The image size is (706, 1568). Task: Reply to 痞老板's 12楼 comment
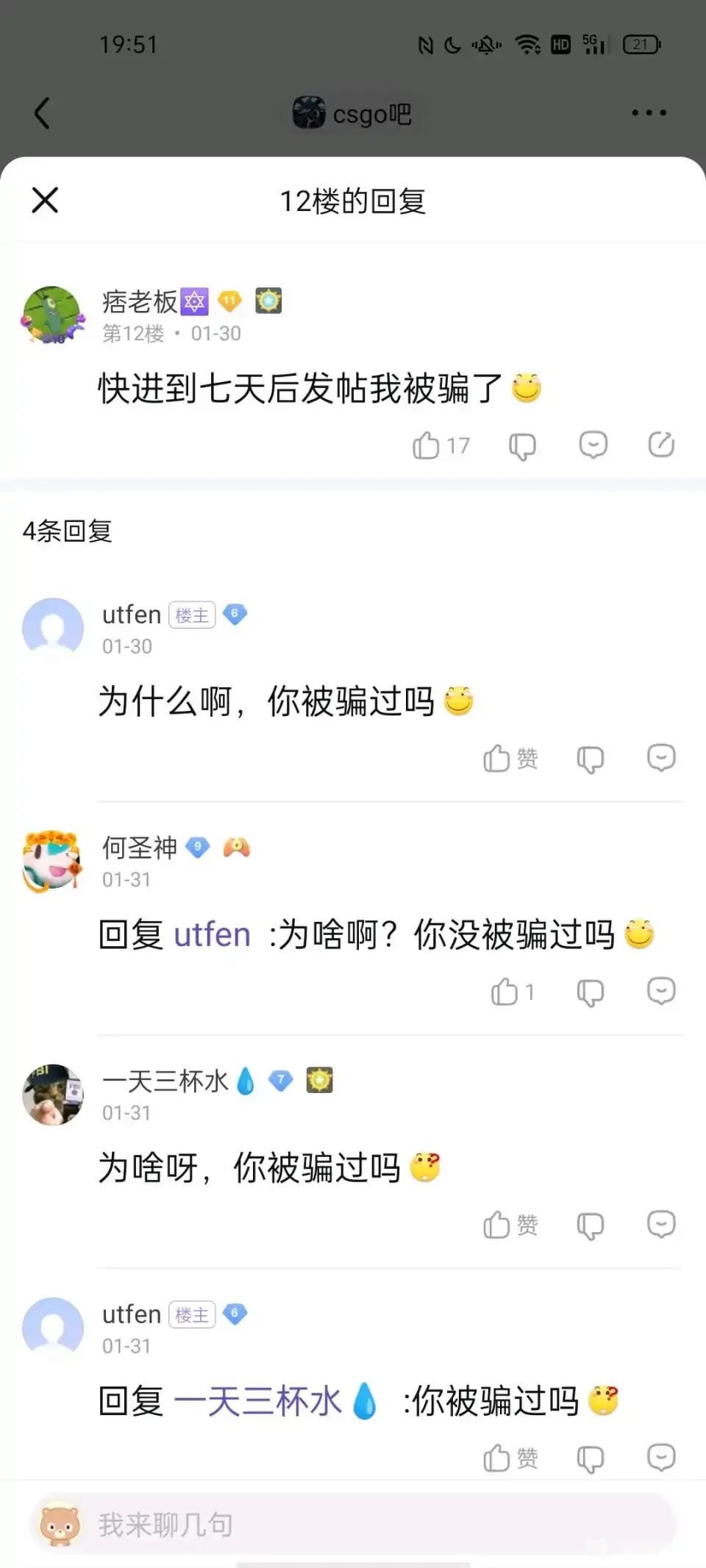pos(593,445)
